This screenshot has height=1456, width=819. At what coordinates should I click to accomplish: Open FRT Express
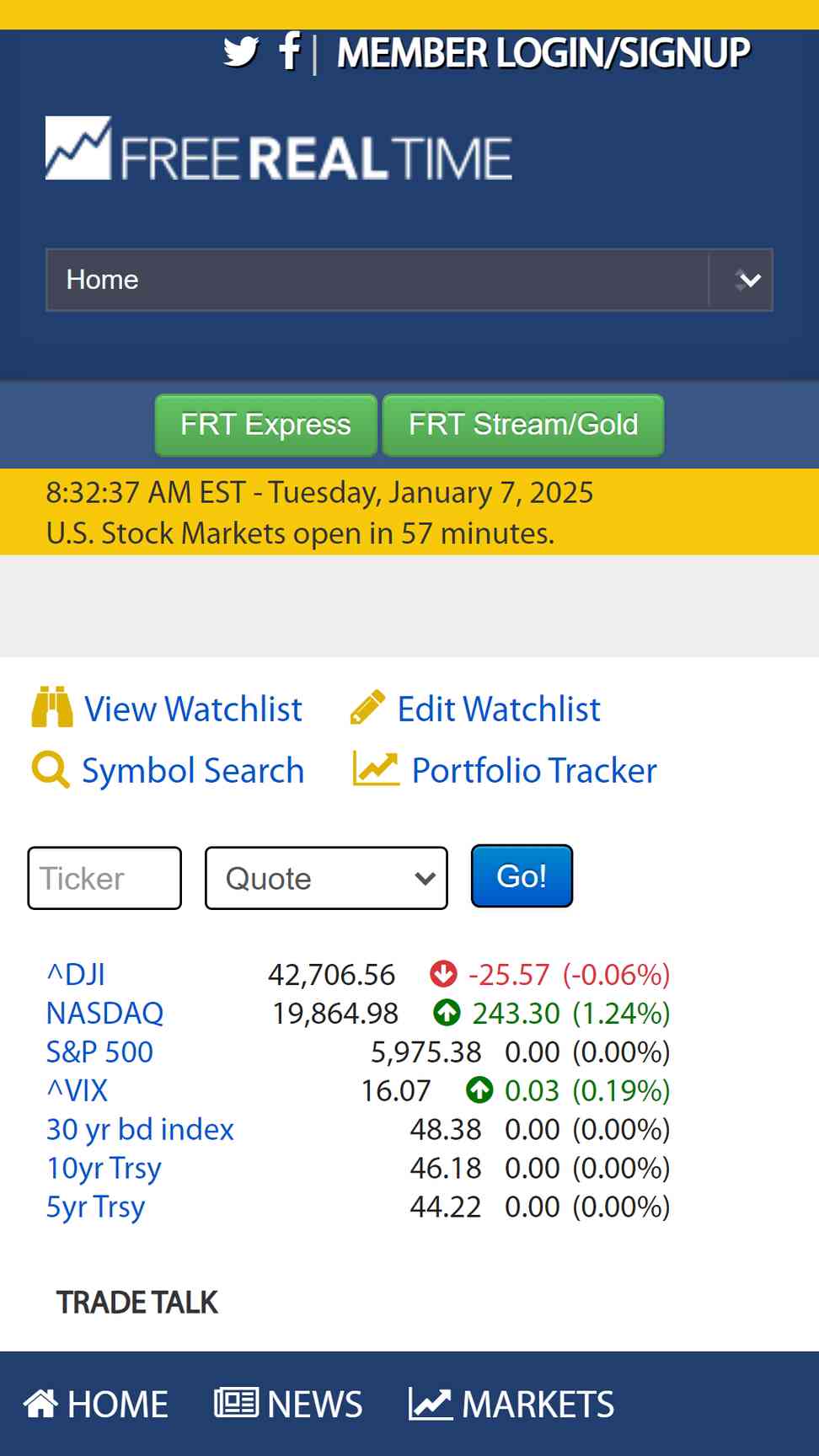(x=265, y=425)
